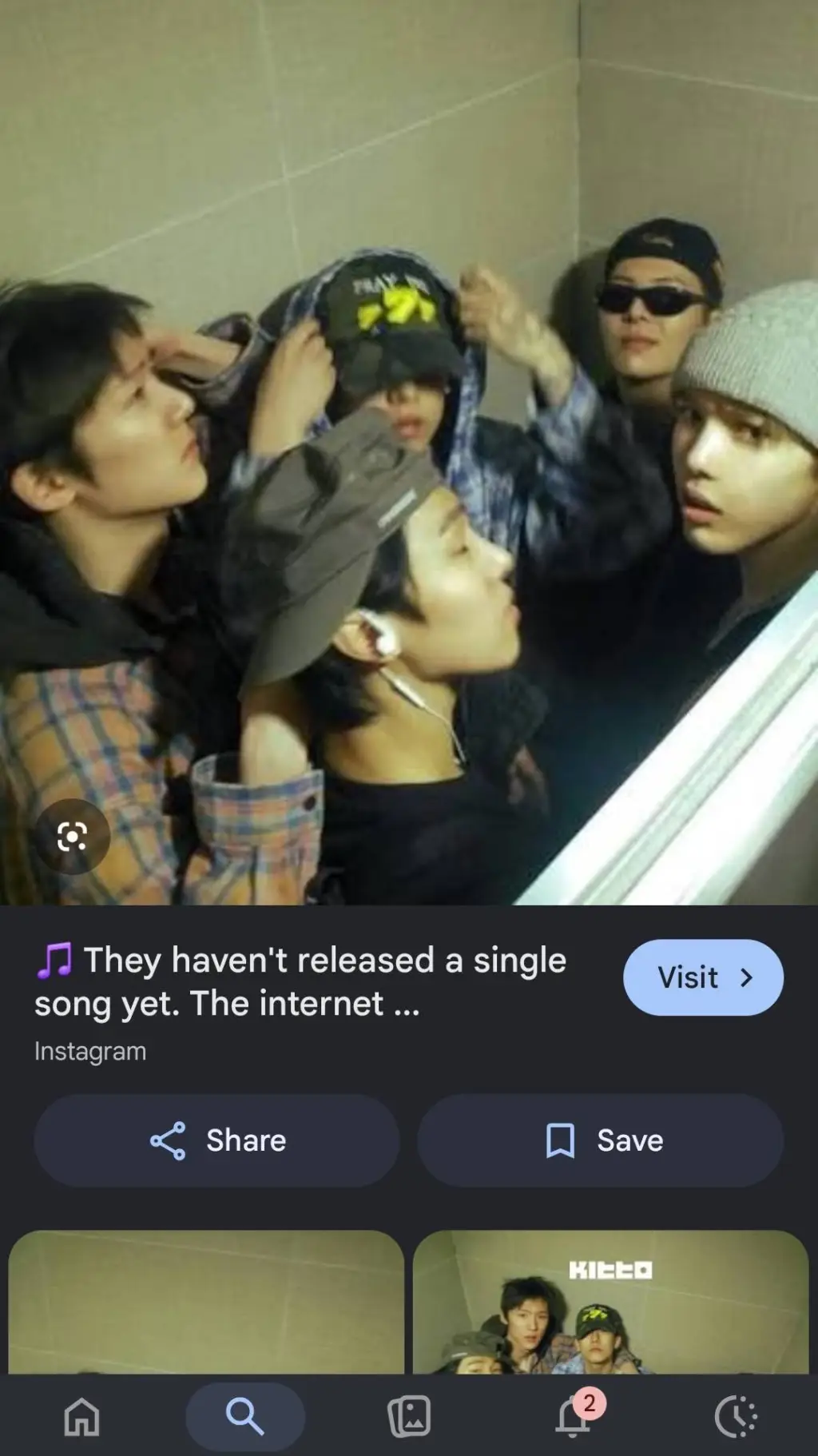The height and width of the screenshot is (1456, 818).
Task: Visit the Instagram source page
Action: point(703,977)
